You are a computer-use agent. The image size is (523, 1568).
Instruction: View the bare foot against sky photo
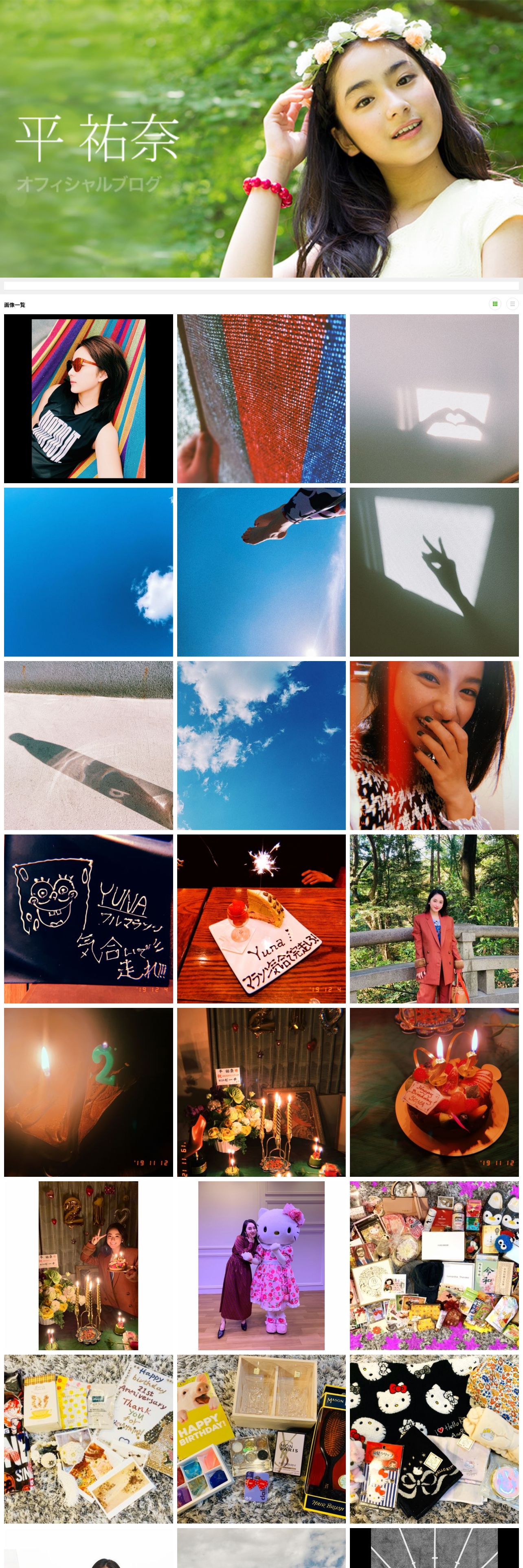pyautogui.click(x=261, y=572)
